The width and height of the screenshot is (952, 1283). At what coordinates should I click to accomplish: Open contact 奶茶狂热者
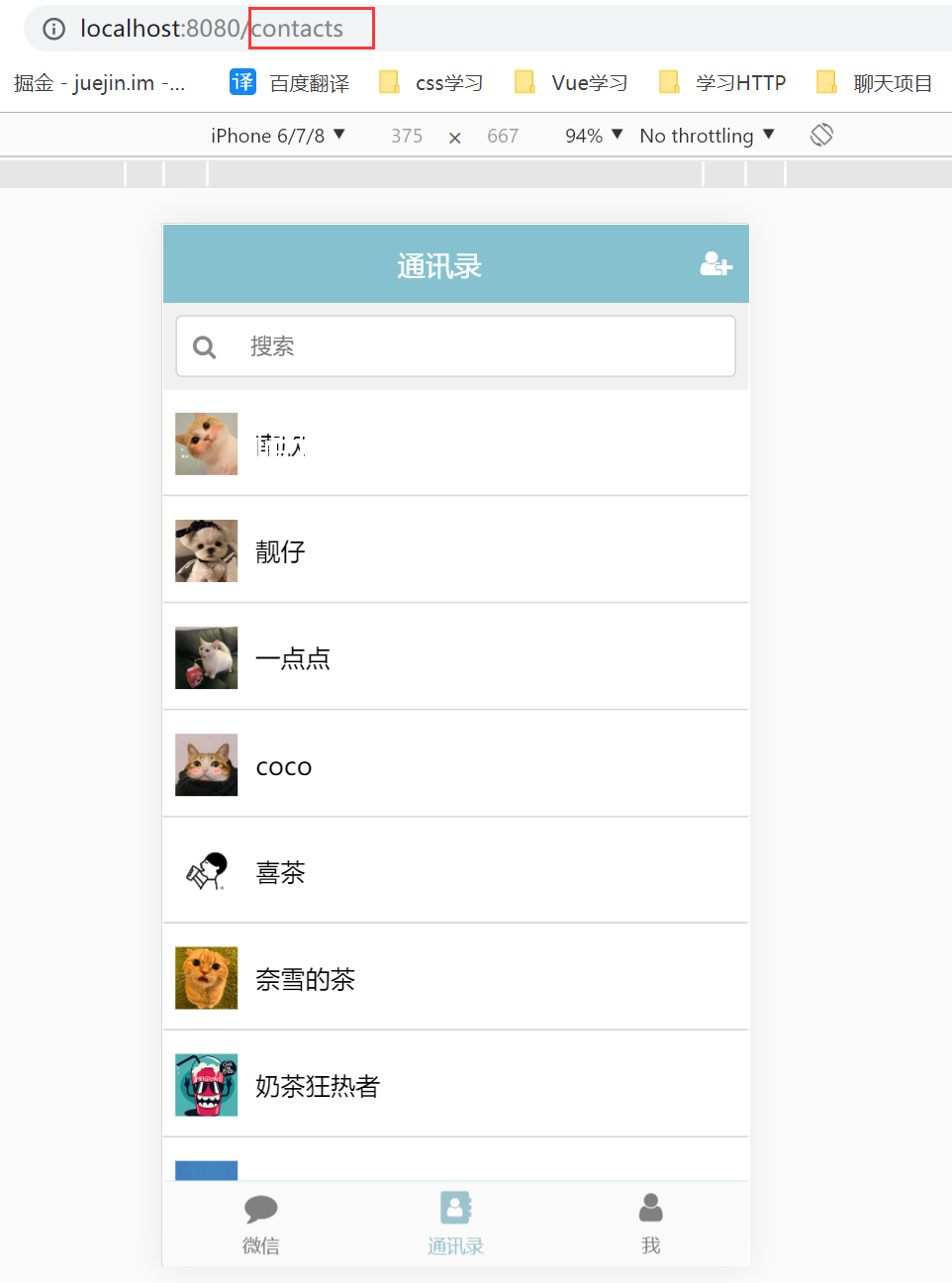(455, 1085)
